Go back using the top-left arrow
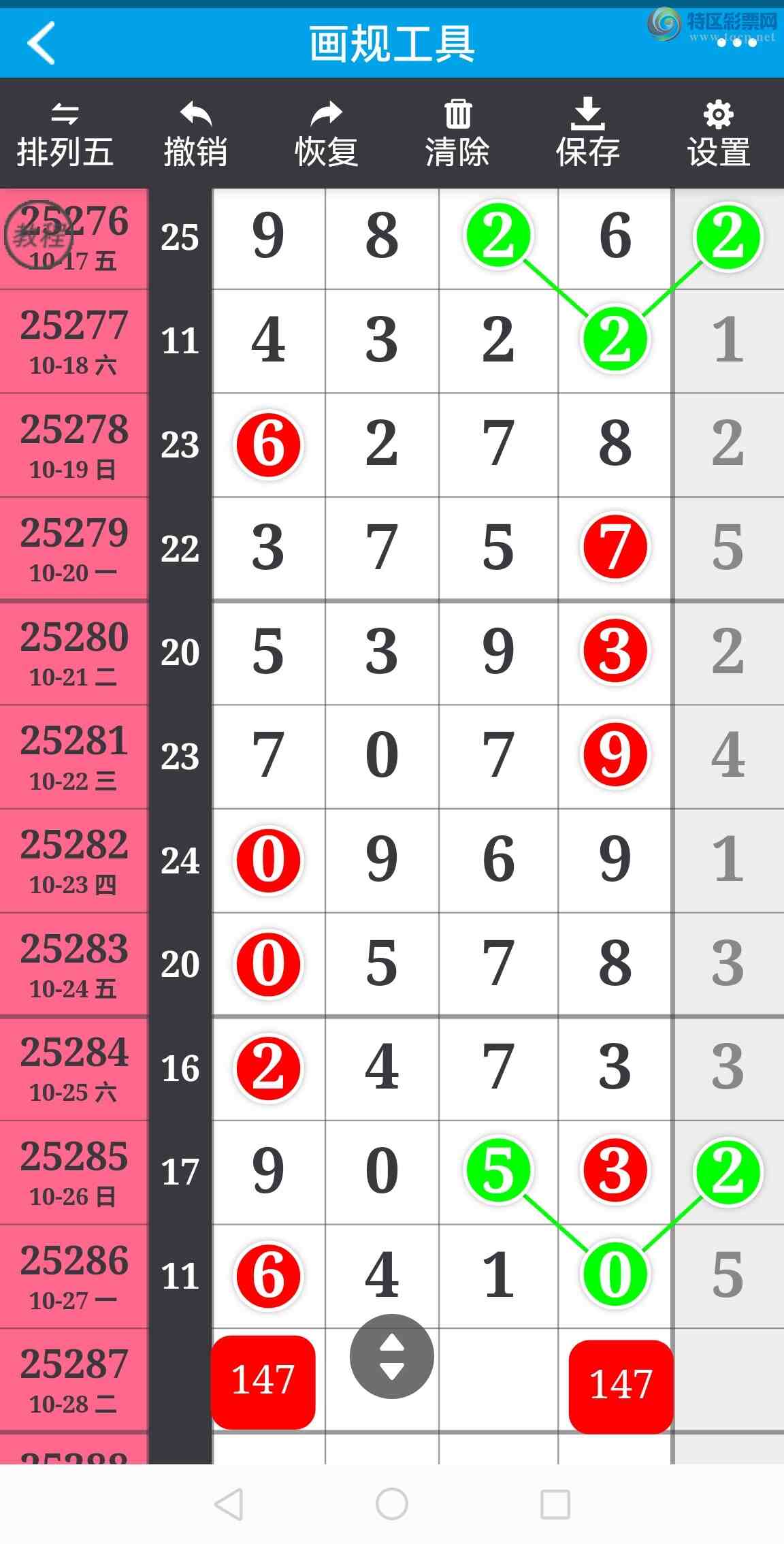This screenshot has height=1544, width=784. pos(41,43)
